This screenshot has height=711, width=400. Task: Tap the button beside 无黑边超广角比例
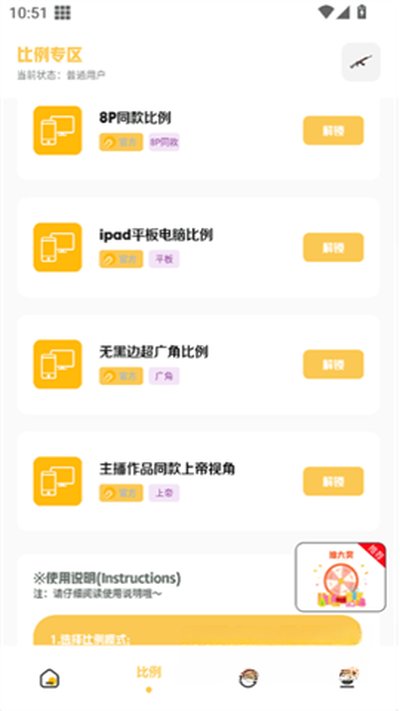click(x=333, y=364)
